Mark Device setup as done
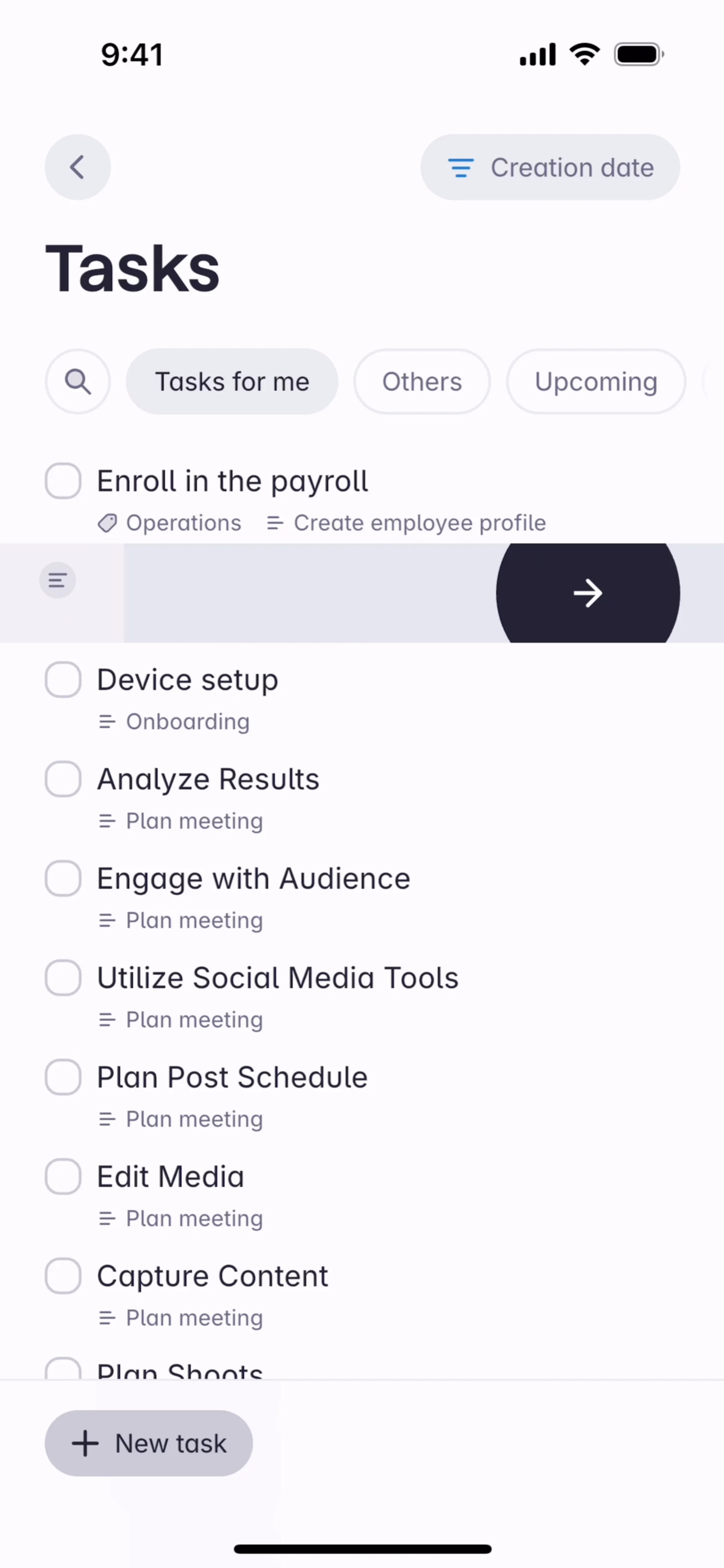 point(63,679)
